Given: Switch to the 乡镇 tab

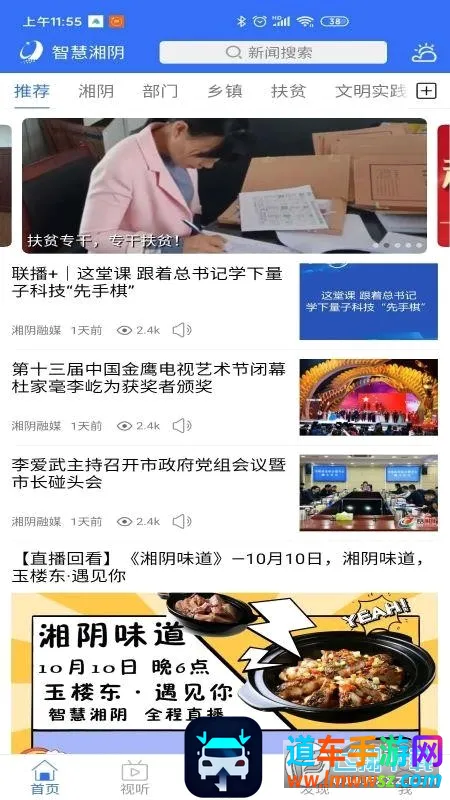Looking at the screenshot, I should coord(224,91).
